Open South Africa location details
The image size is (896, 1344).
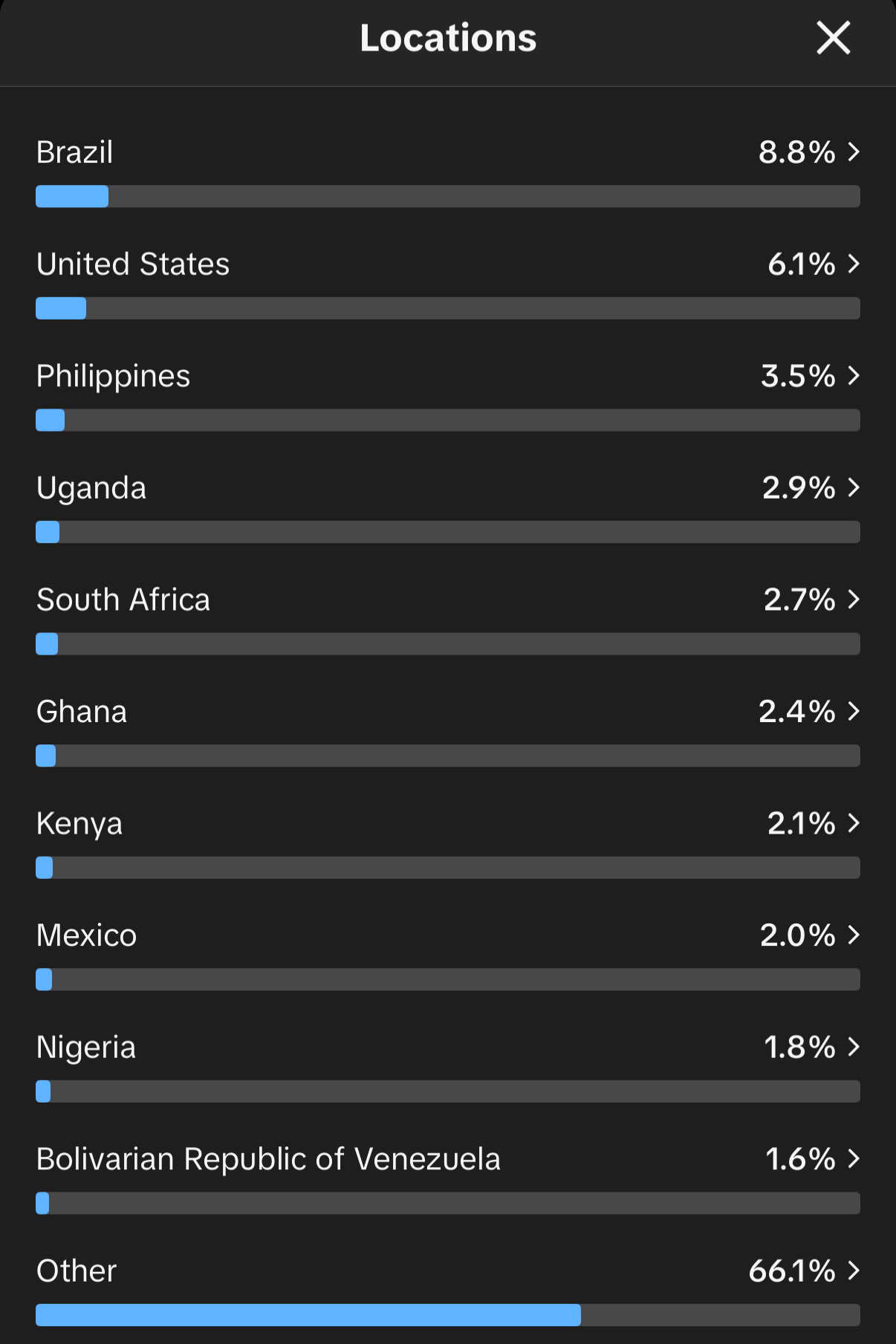(448, 618)
